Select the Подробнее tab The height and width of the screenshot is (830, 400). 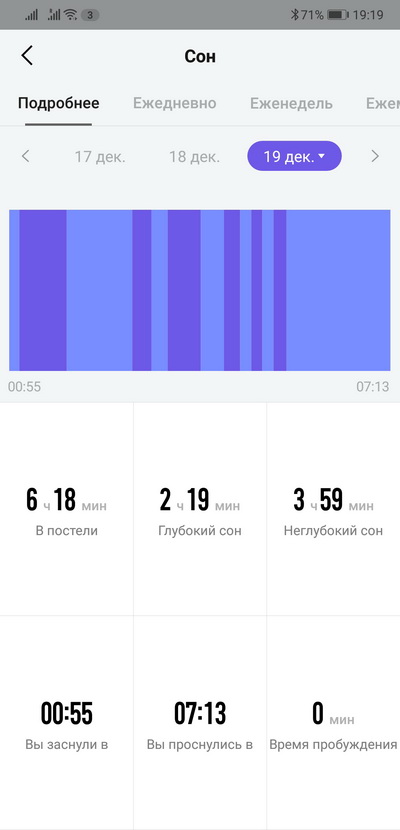point(58,103)
